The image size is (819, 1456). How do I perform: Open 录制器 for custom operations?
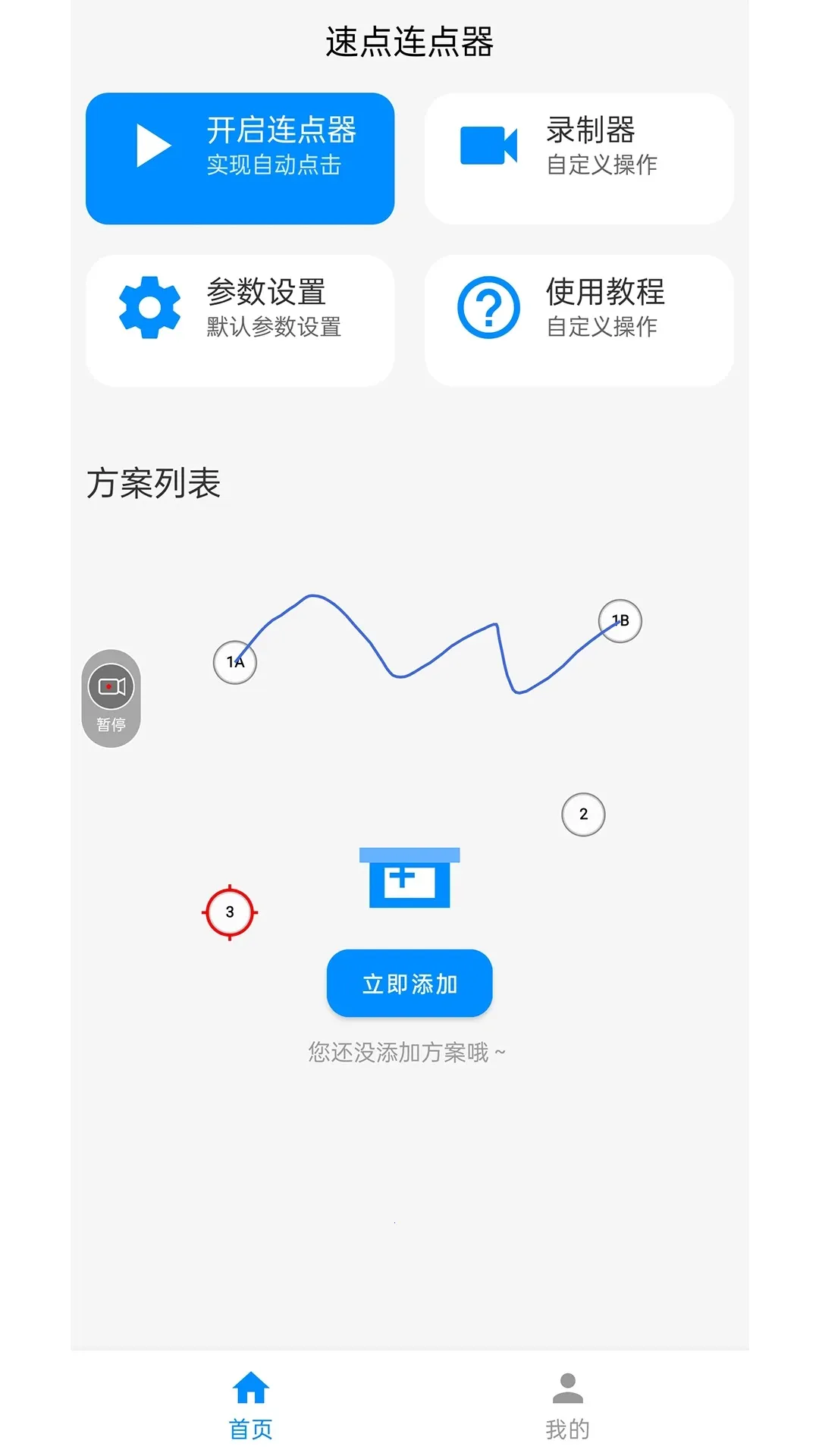579,157
